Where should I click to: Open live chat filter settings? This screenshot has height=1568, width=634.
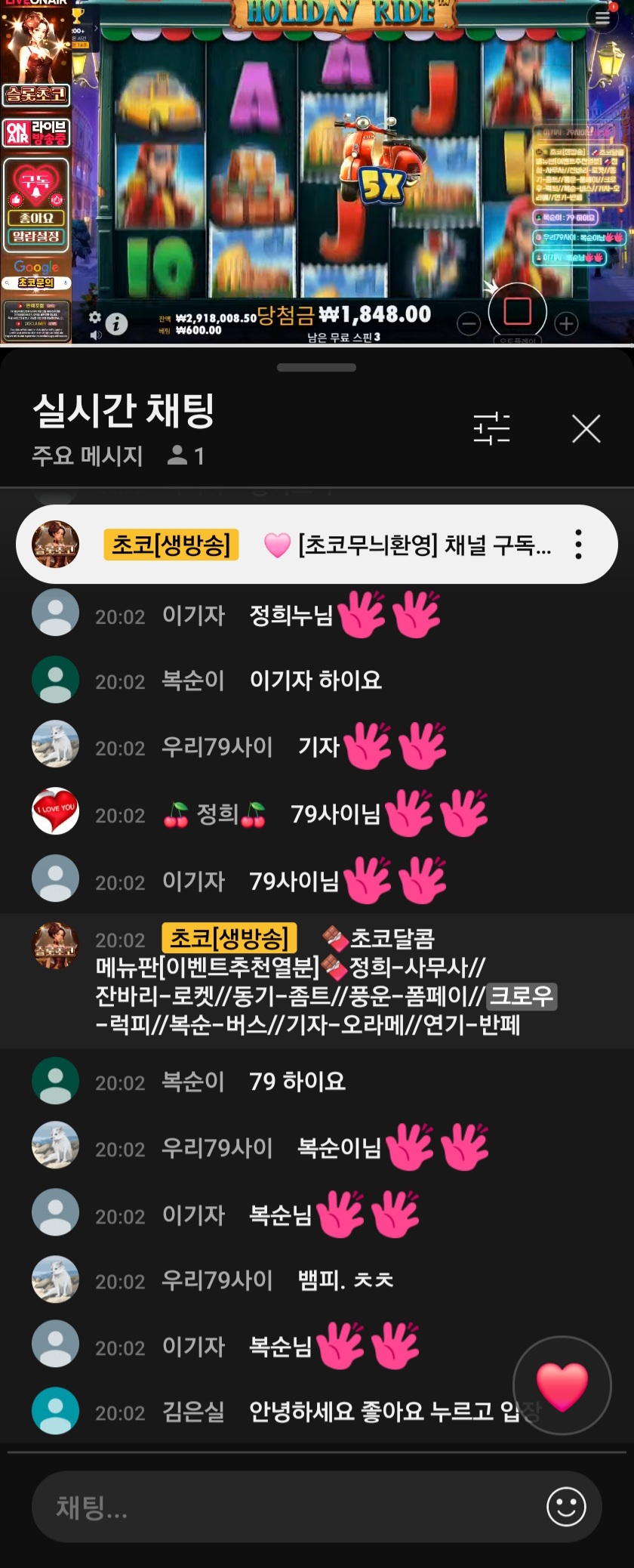click(491, 429)
